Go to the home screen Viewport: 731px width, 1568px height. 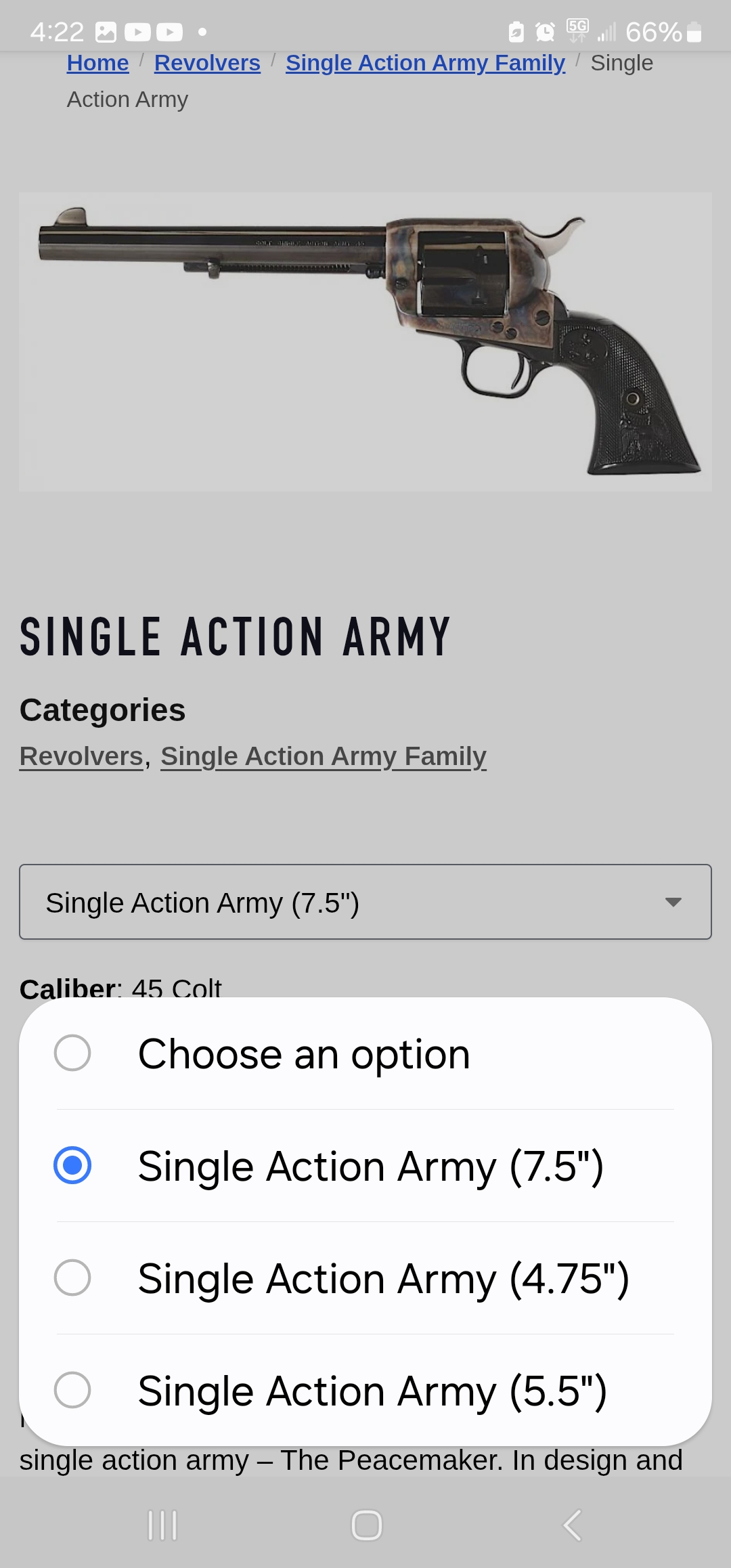[367, 1525]
